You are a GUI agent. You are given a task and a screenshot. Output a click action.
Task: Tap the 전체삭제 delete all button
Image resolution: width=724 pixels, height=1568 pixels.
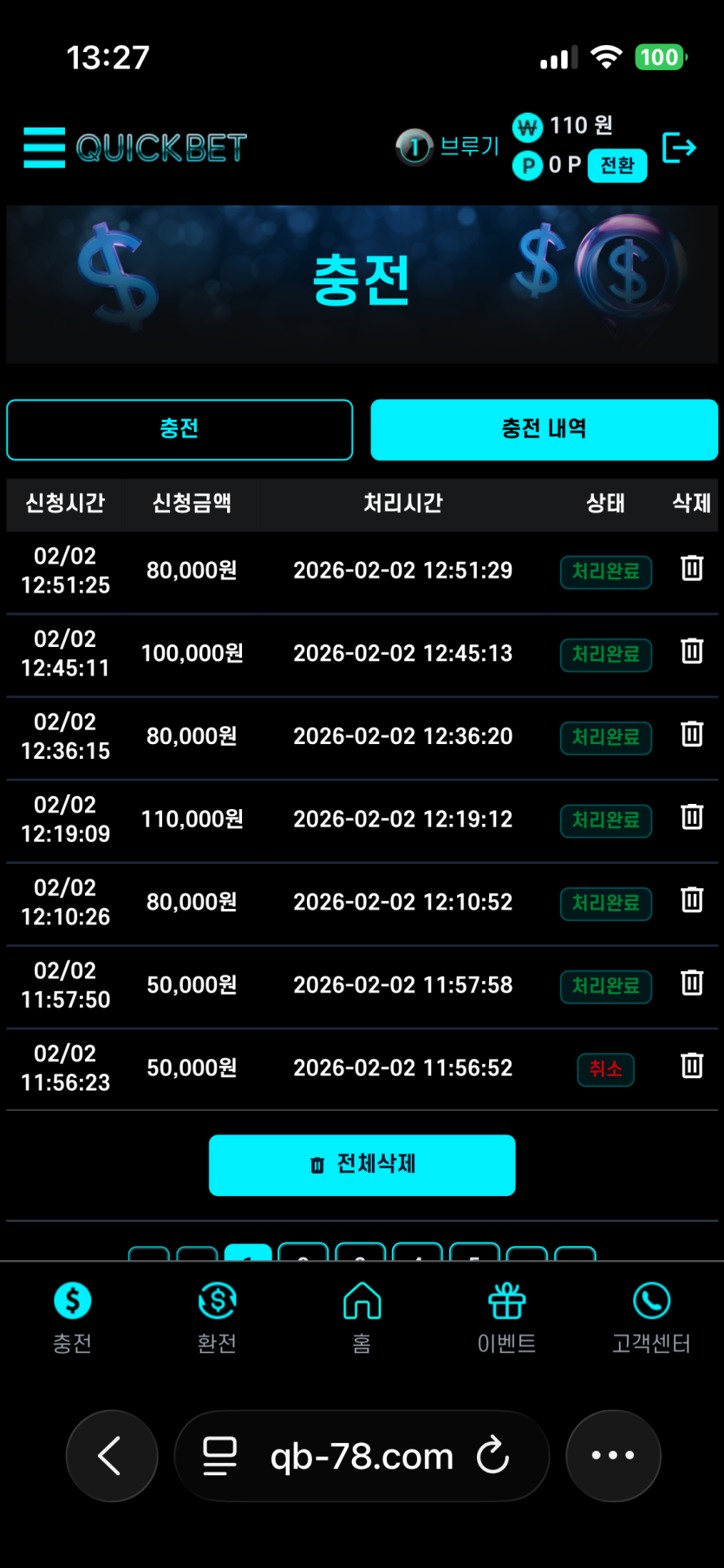point(362,1165)
